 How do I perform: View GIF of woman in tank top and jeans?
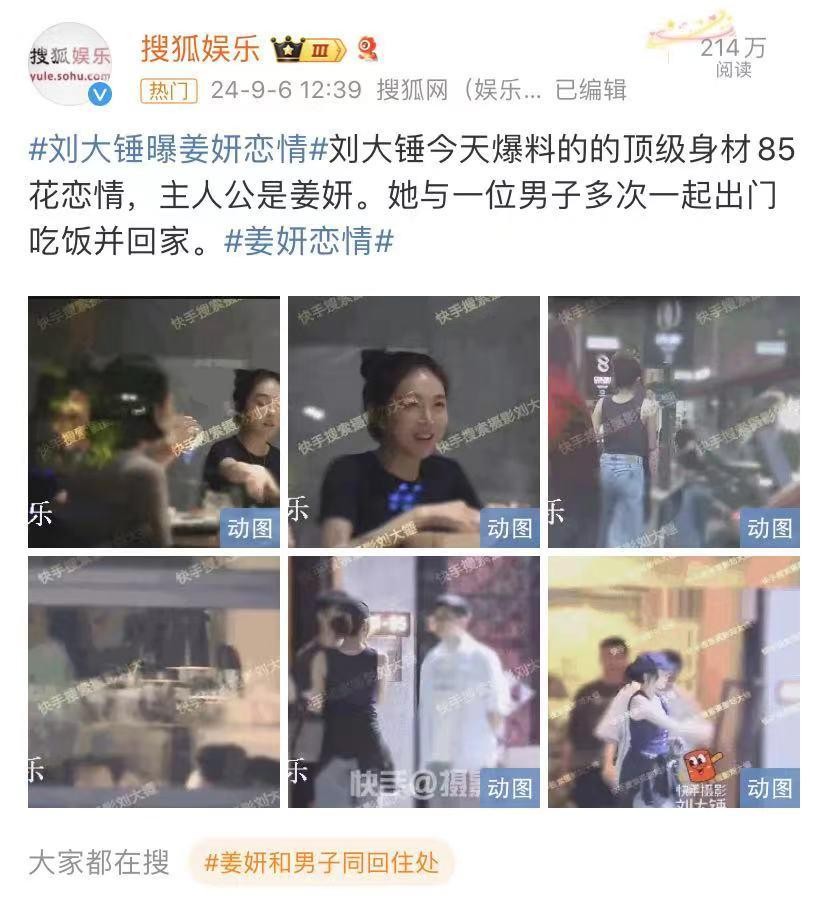pyautogui.click(x=673, y=421)
